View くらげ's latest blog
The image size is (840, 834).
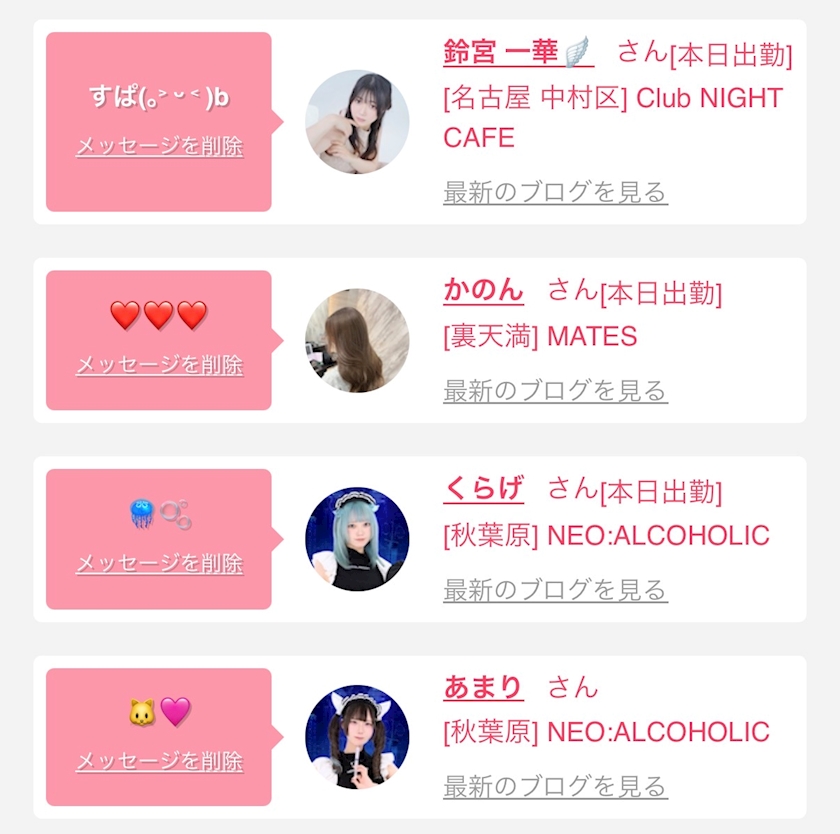click(x=555, y=589)
